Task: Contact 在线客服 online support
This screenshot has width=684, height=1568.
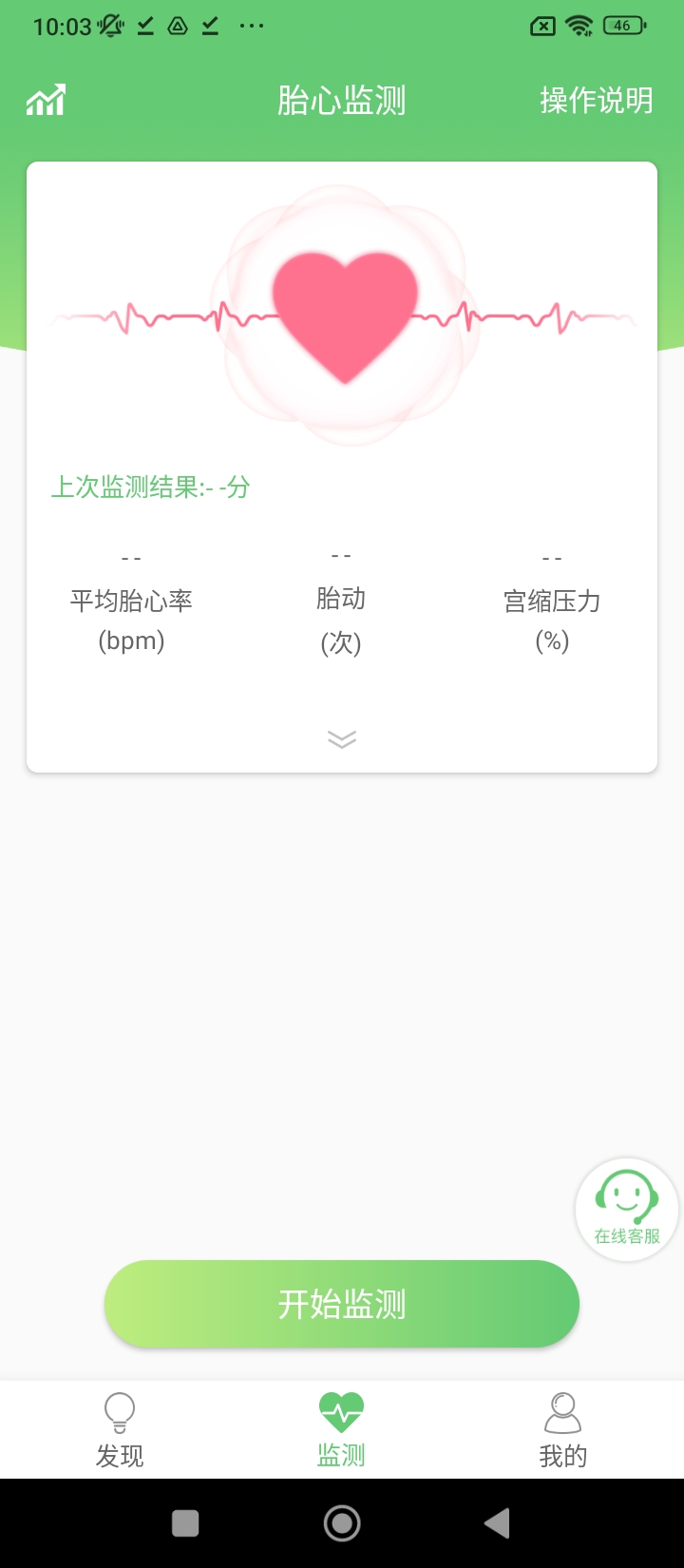Action: click(x=627, y=1209)
